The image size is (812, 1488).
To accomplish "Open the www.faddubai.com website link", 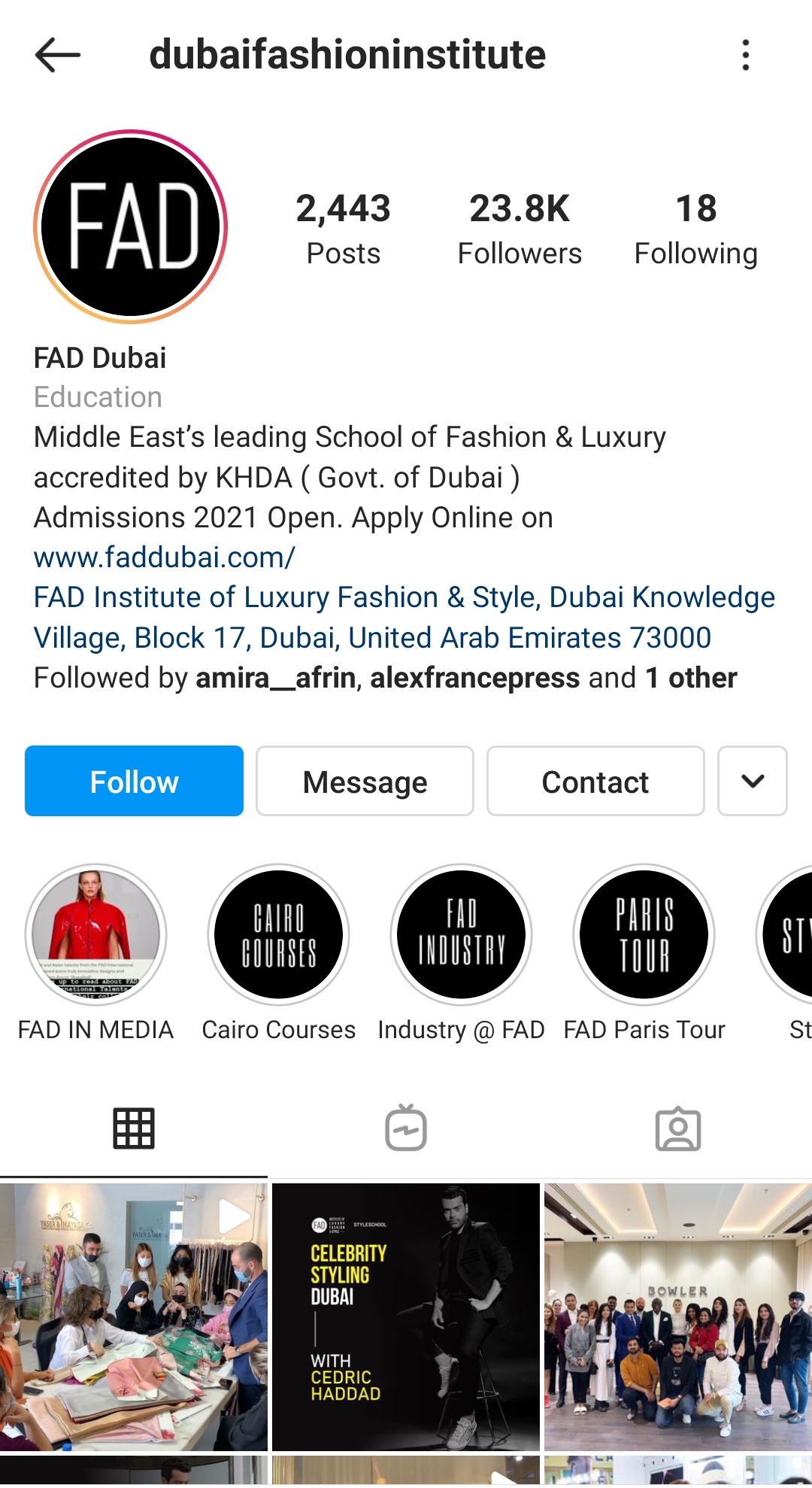I will tap(165, 557).
